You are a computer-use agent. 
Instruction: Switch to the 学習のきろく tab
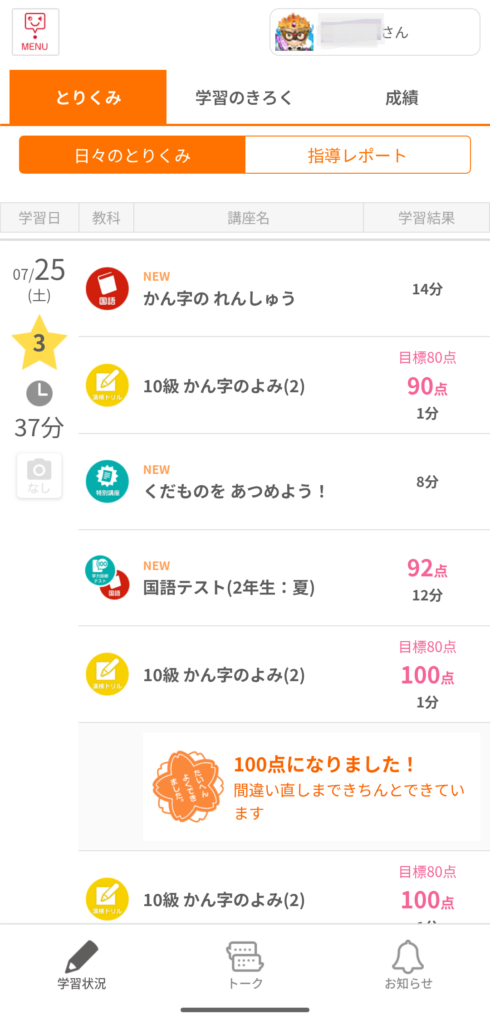(x=244, y=98)
